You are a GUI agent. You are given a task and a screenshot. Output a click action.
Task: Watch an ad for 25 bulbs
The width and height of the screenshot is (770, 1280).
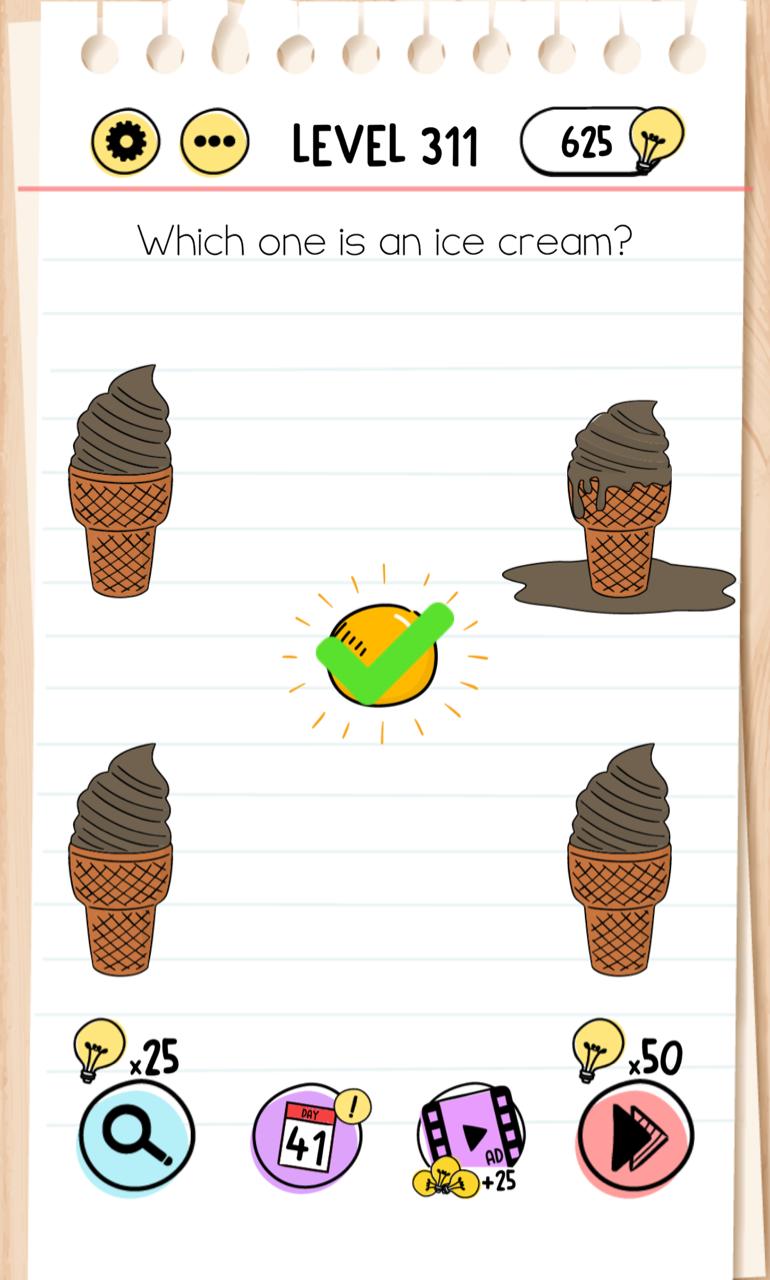pos(470,1137)
